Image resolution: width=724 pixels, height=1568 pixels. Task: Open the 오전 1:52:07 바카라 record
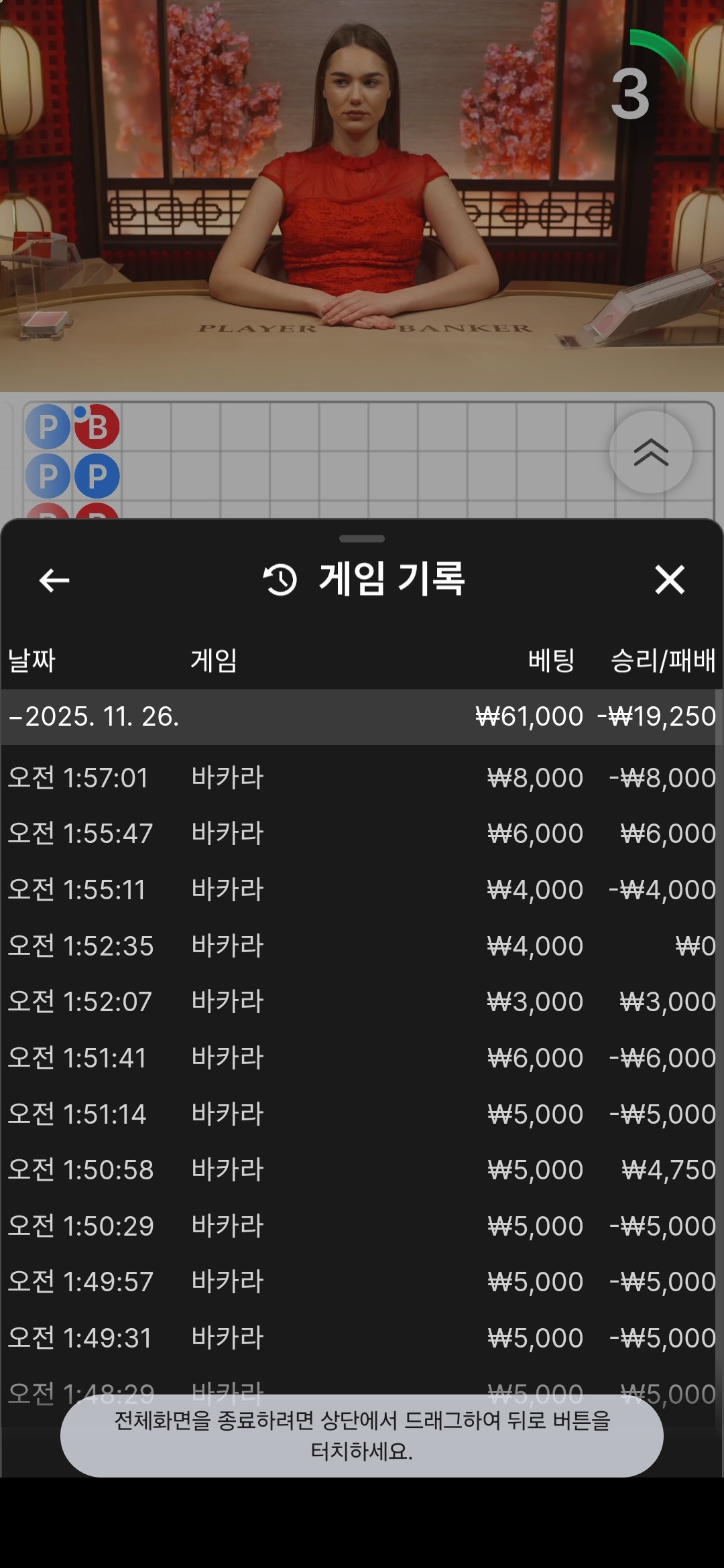(x=362, y=1002)
